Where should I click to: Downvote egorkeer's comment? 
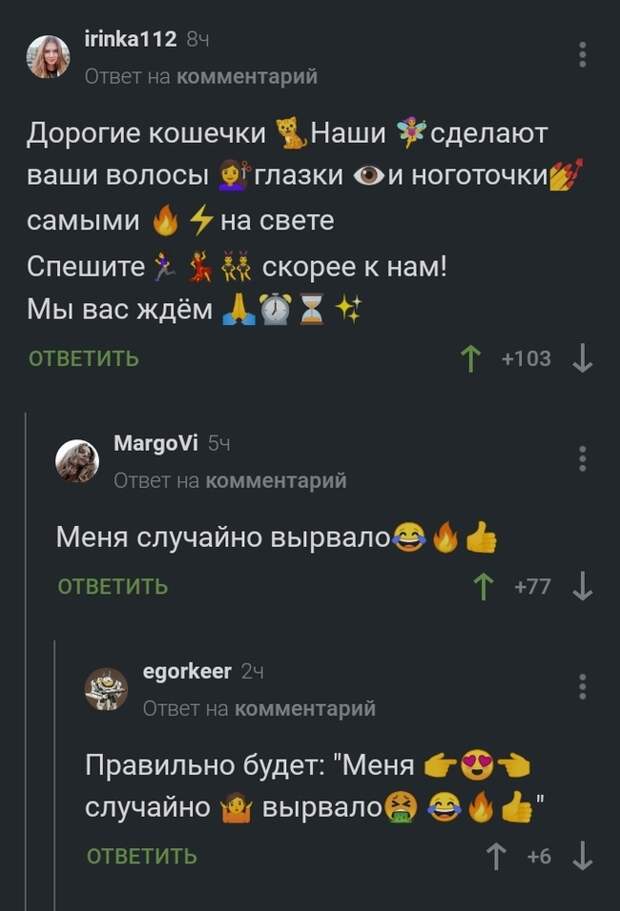[583, 856]
